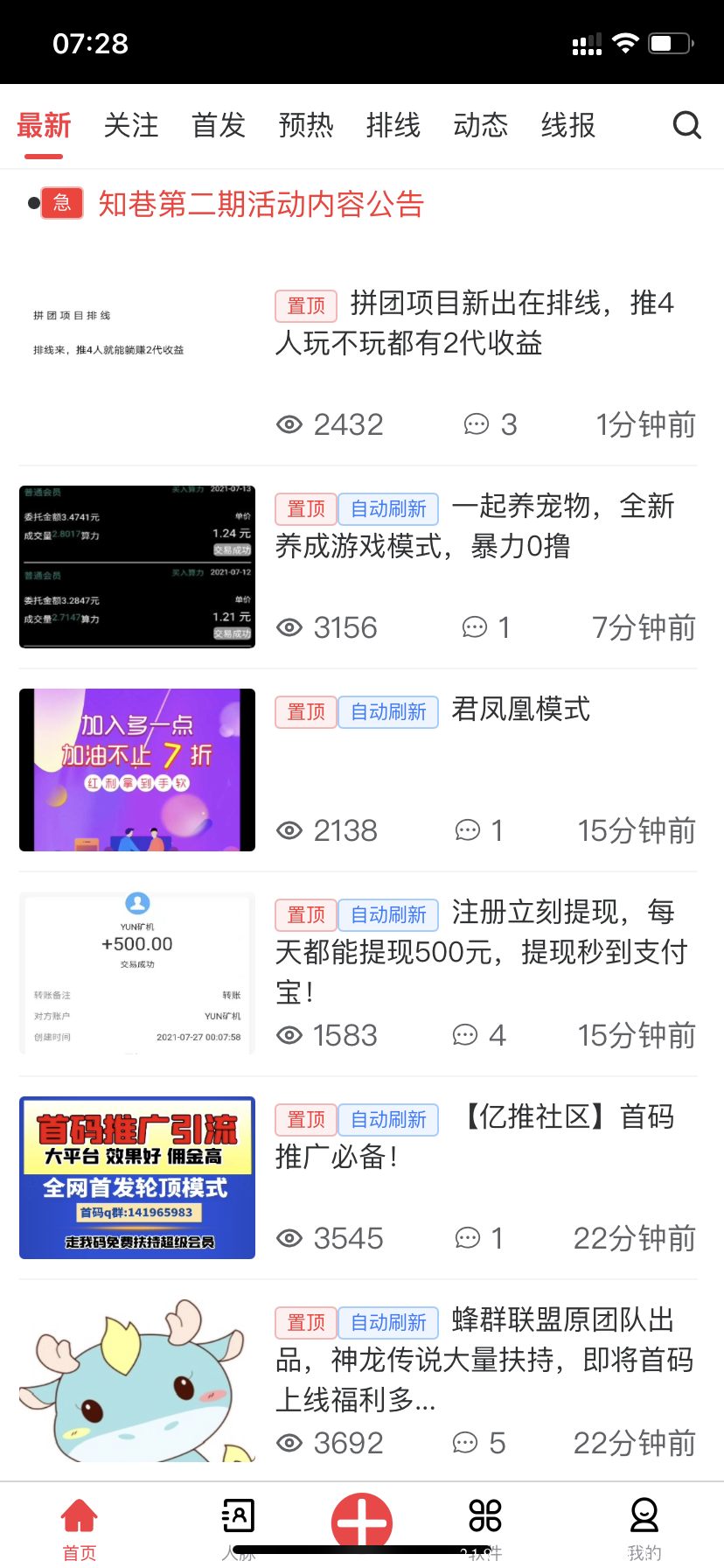Switch to the 排线 tab
The height and width of the screenshot is (1568, 724).
pyautogui.click(x=393, y=125)
